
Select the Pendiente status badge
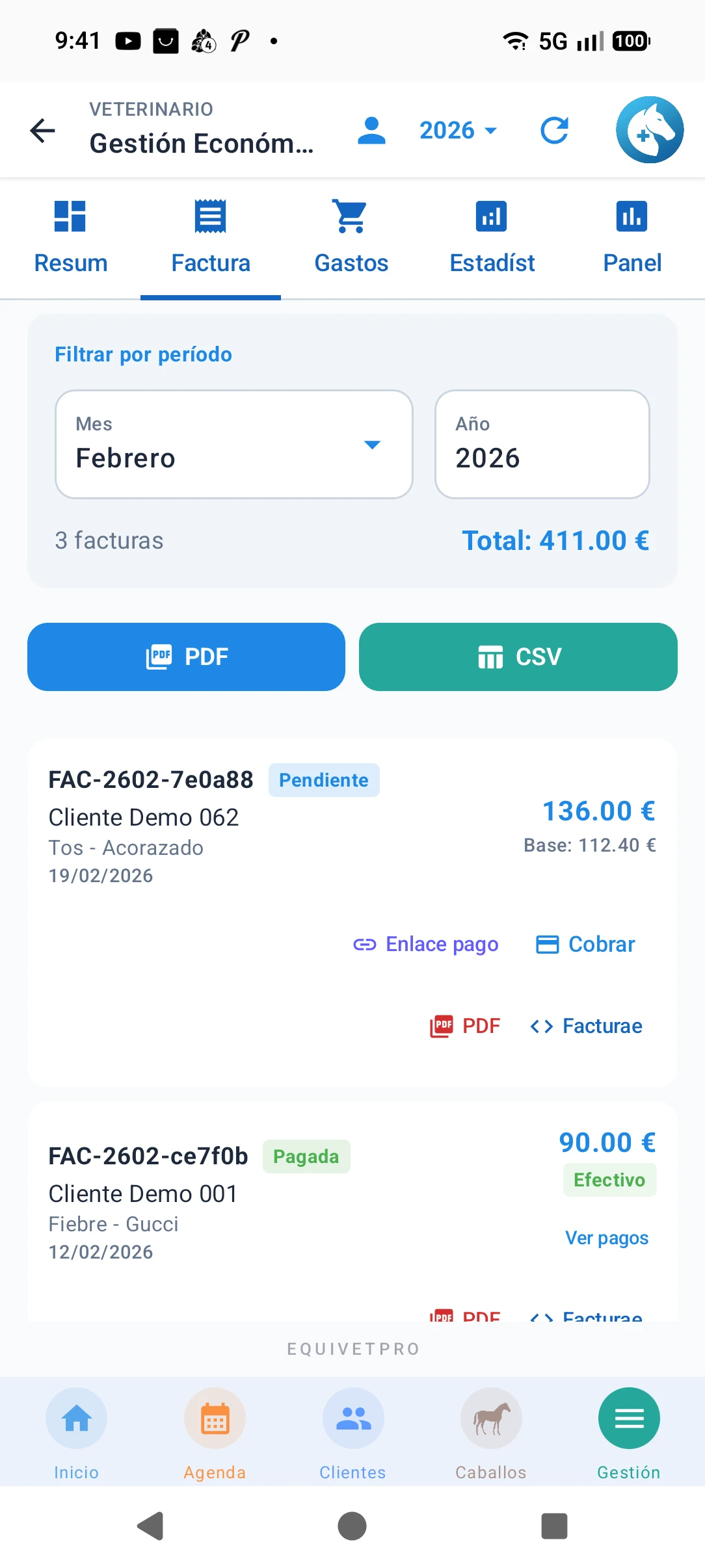click(323, 779)
